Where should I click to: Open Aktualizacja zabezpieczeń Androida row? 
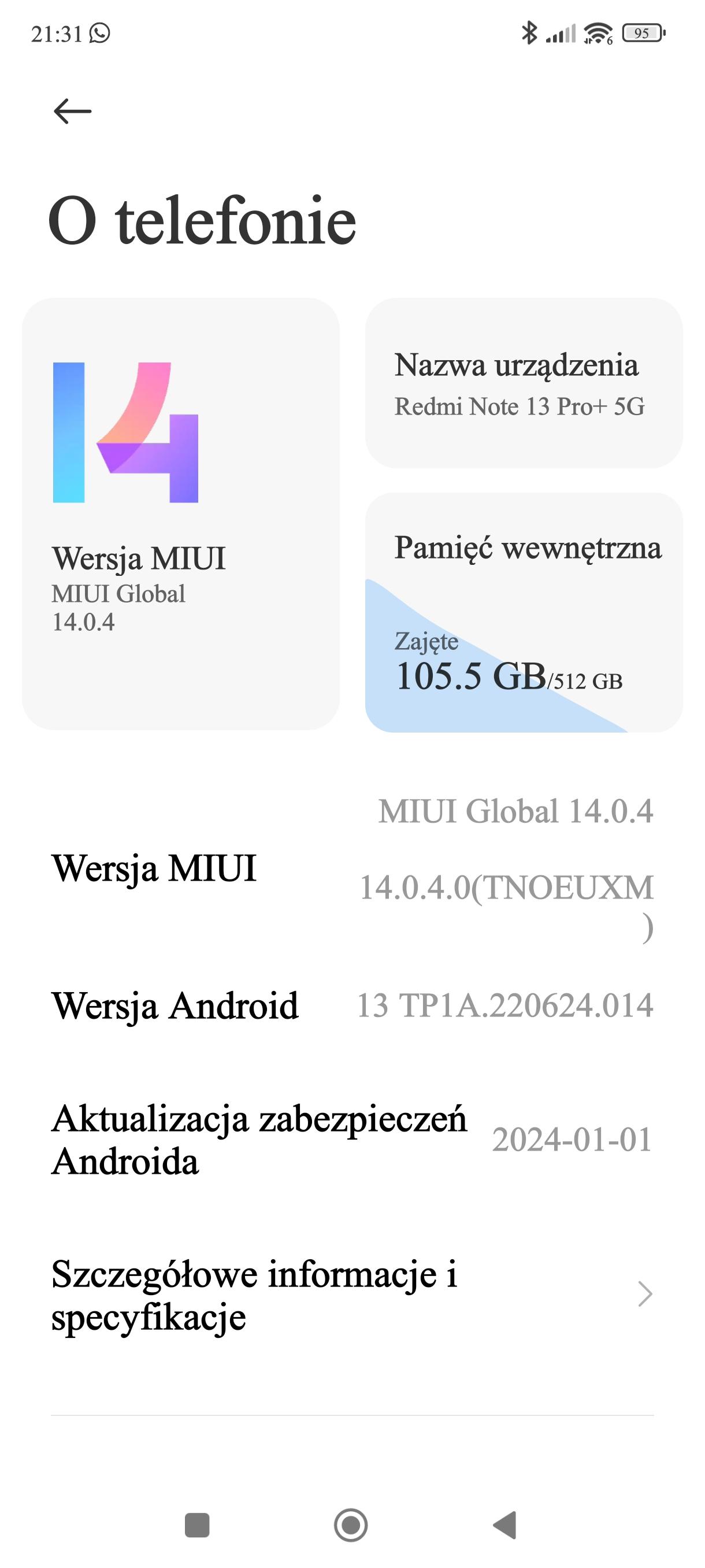tap(352, 1140)
